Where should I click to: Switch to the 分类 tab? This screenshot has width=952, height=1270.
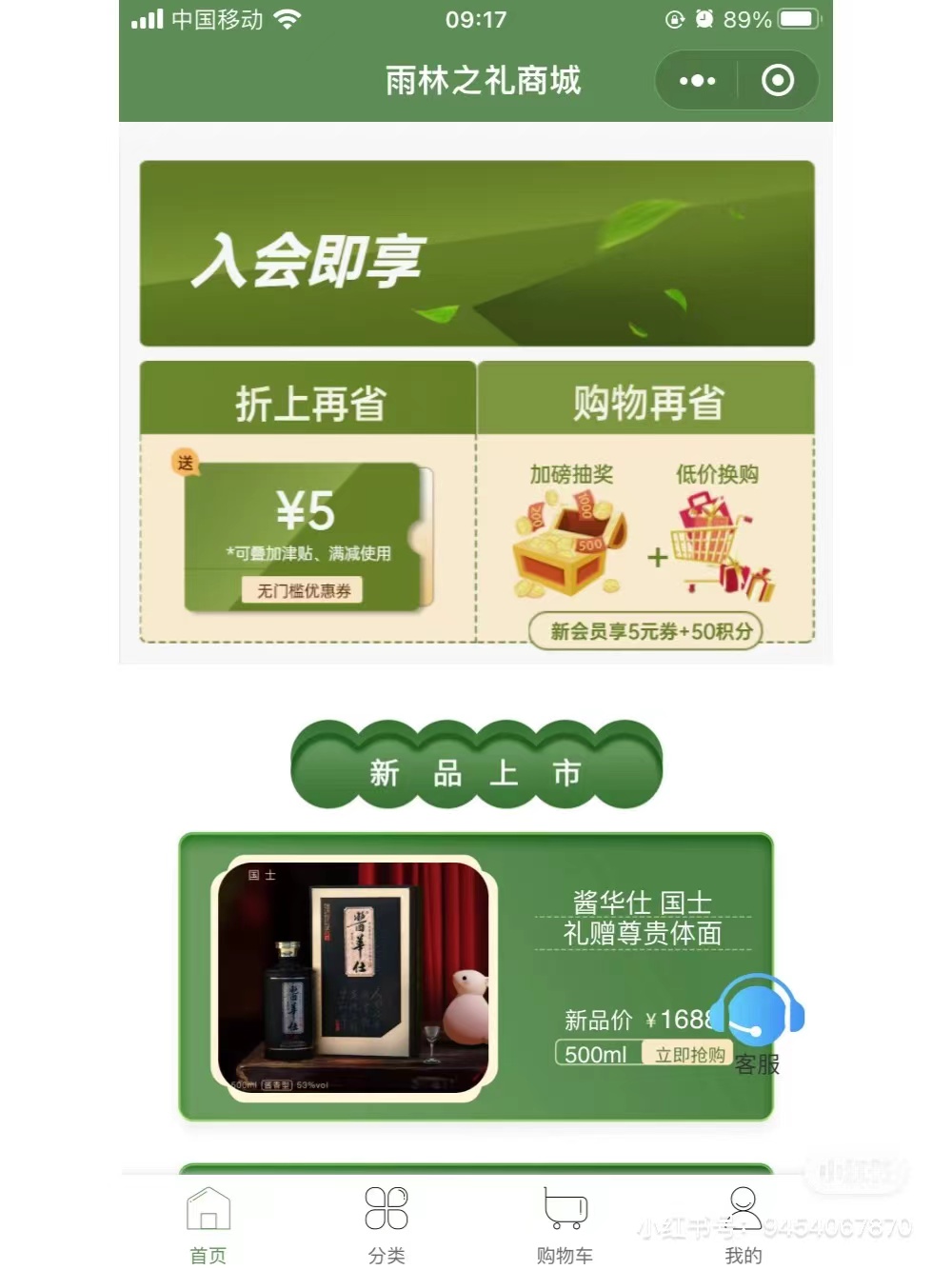[387, 1225]
